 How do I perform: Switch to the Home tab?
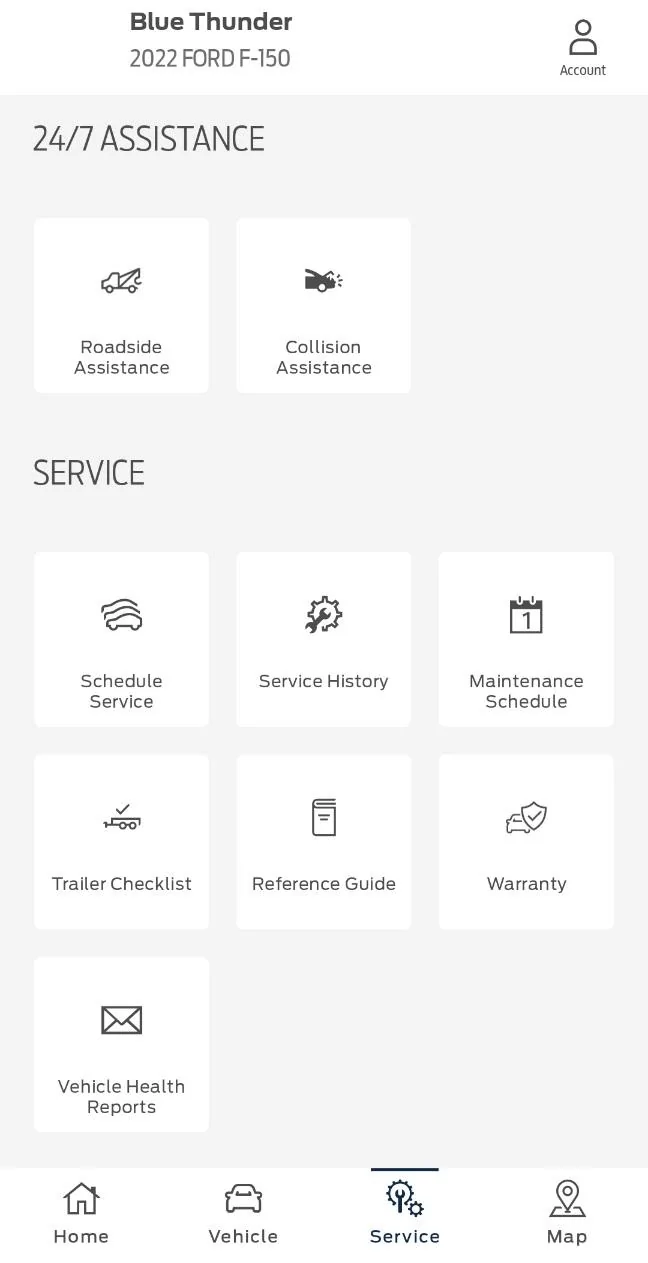pyautogui.click(x=81, y=1213)
